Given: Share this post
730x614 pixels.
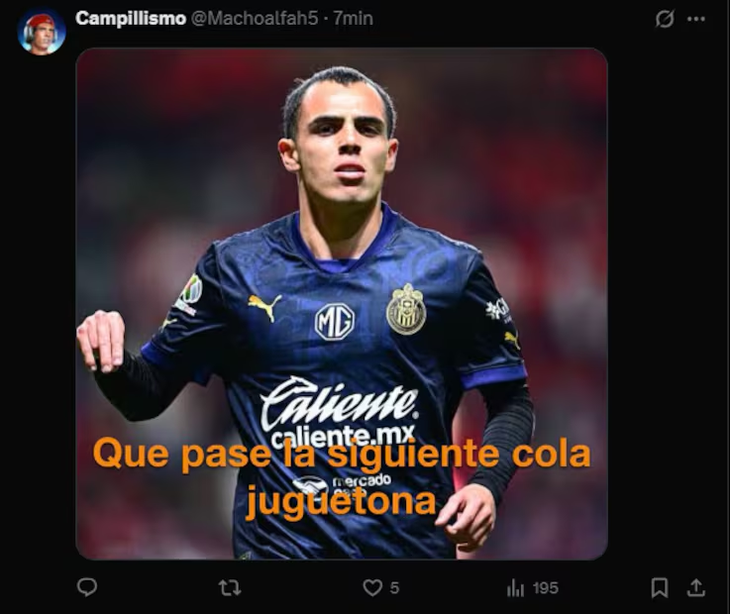Looking at the screenshot, I should pos(696,588).
